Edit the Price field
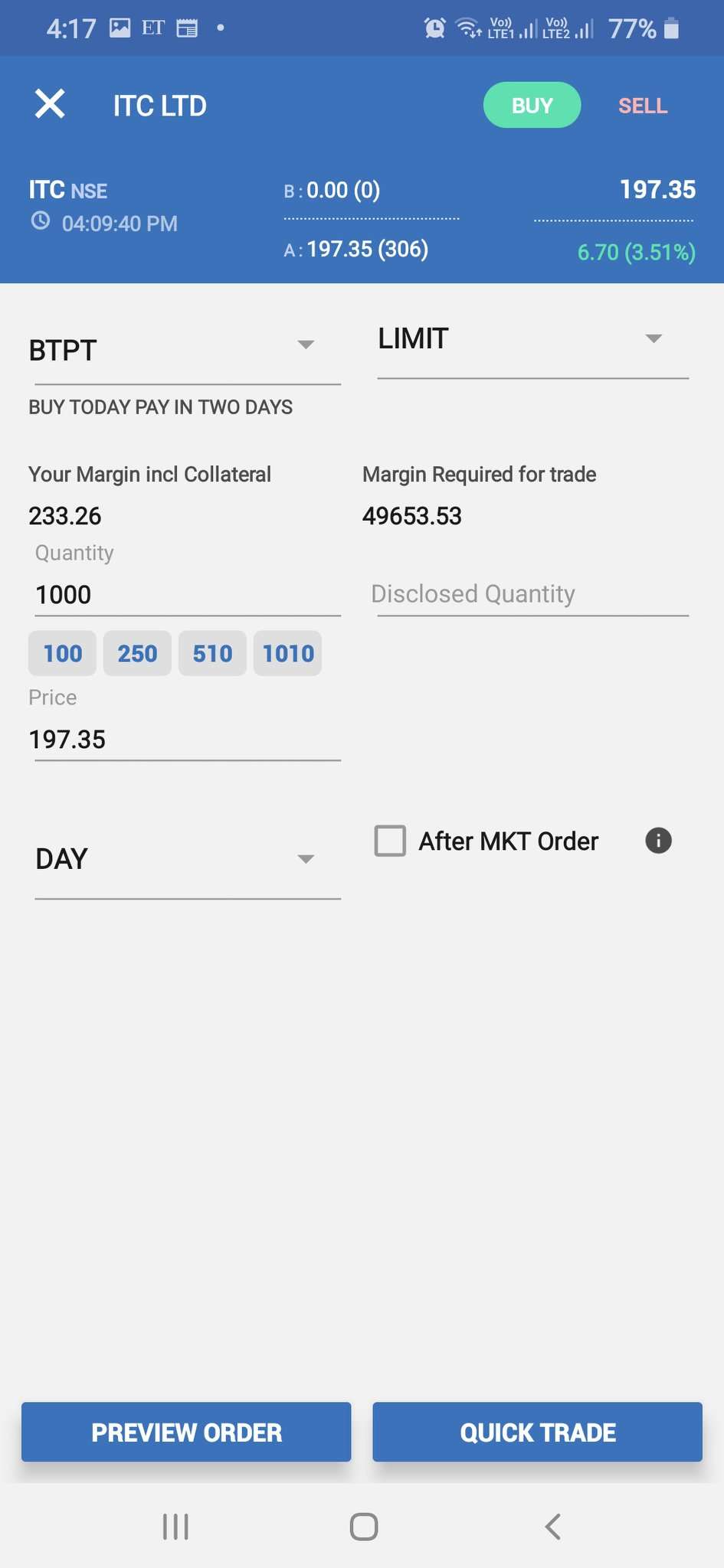The height and width of the screenshot is (1568, 724). [185, 740]
